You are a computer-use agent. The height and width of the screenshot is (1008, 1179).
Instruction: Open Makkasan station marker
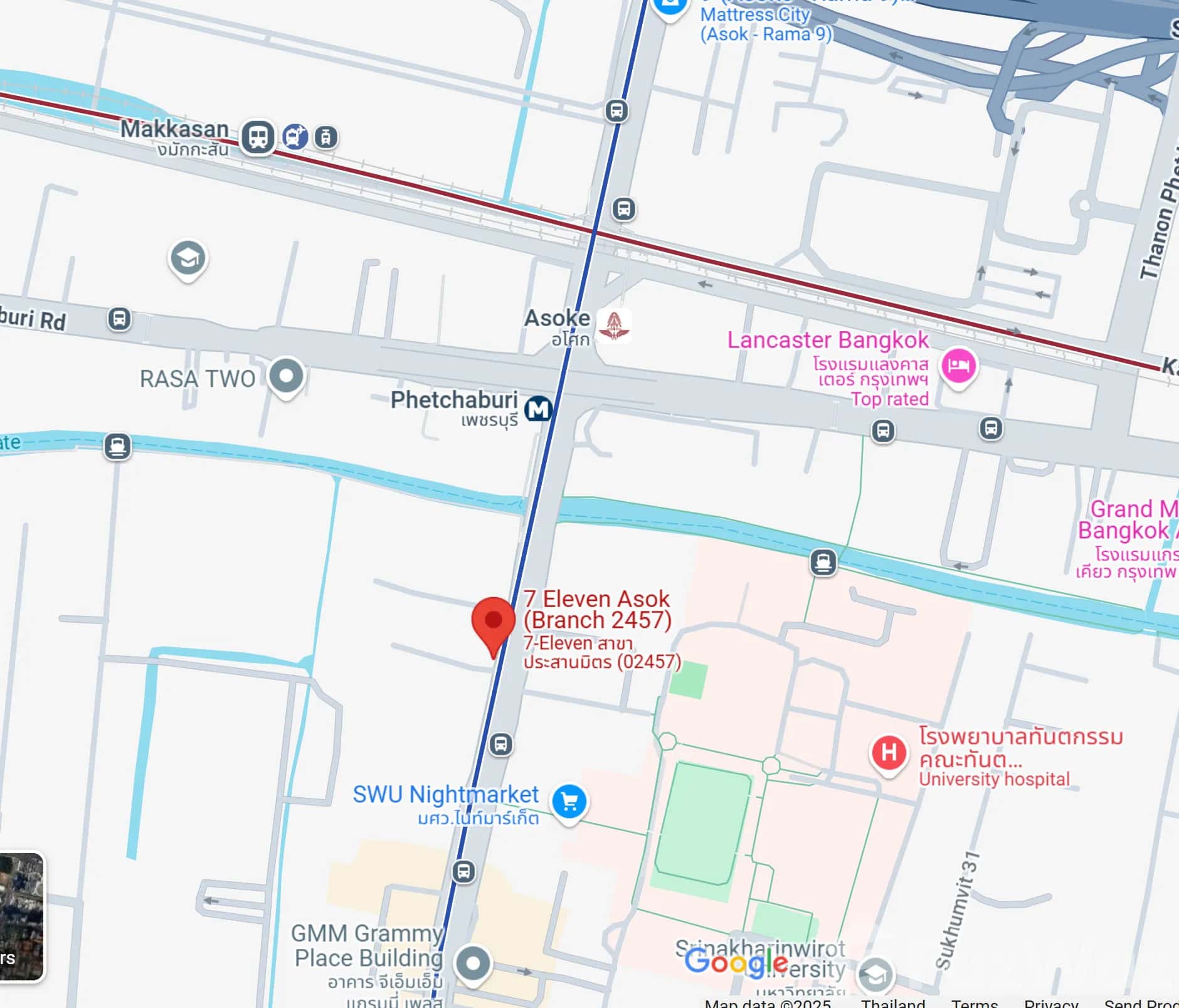point(258,137)
